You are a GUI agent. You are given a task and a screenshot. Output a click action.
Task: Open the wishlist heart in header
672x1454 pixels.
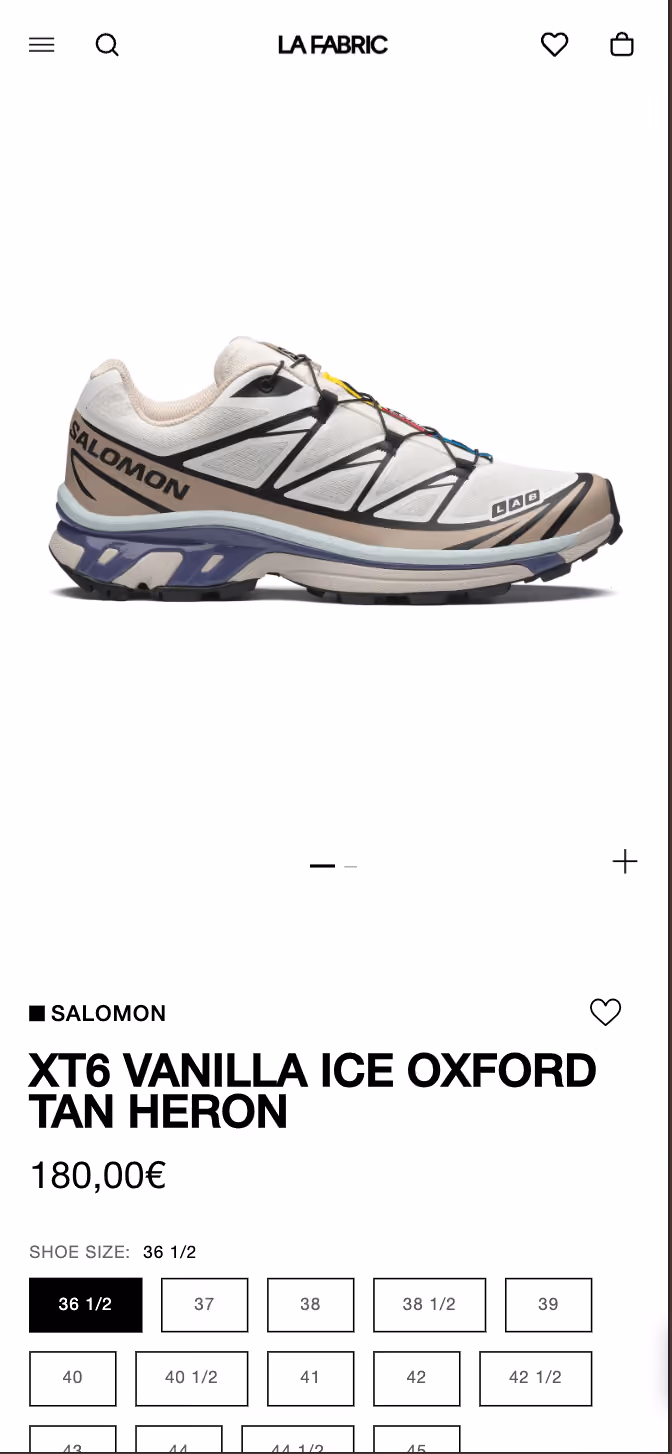click(555, 45)
